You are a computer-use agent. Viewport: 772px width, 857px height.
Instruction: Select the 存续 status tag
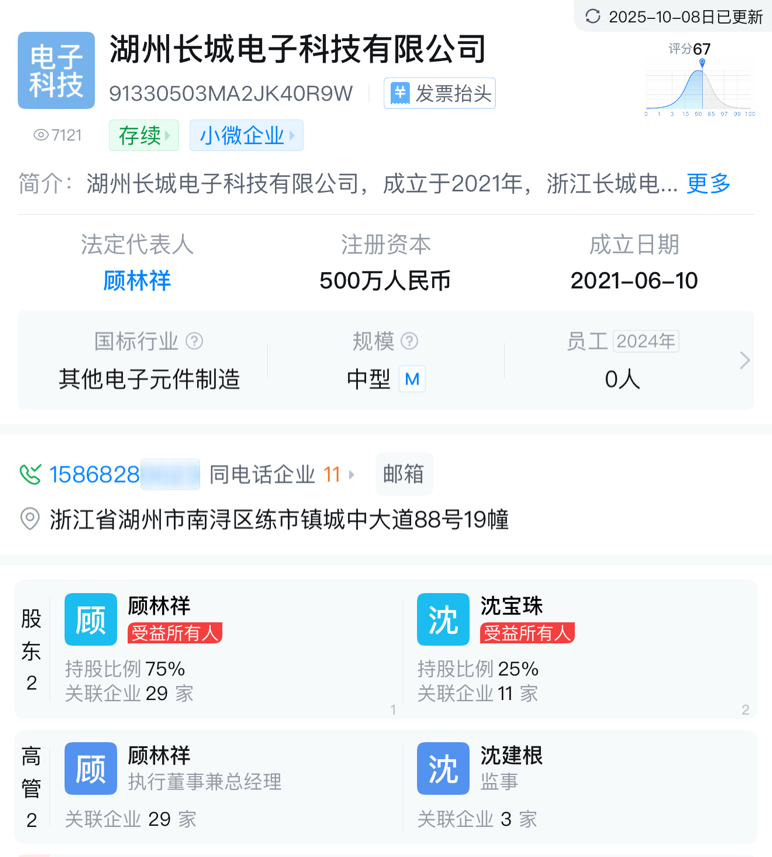click(143, 134)
